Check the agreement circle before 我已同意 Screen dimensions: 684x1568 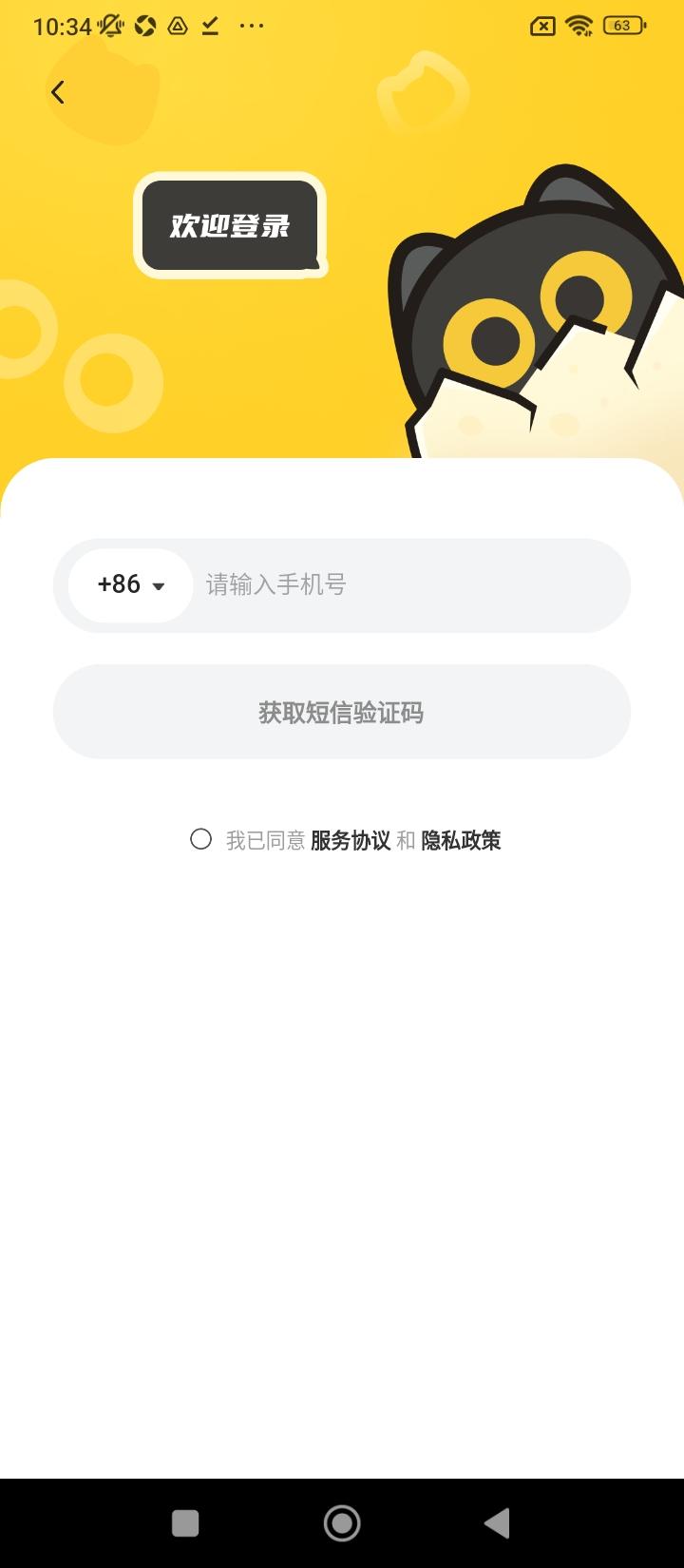[200, 839]
